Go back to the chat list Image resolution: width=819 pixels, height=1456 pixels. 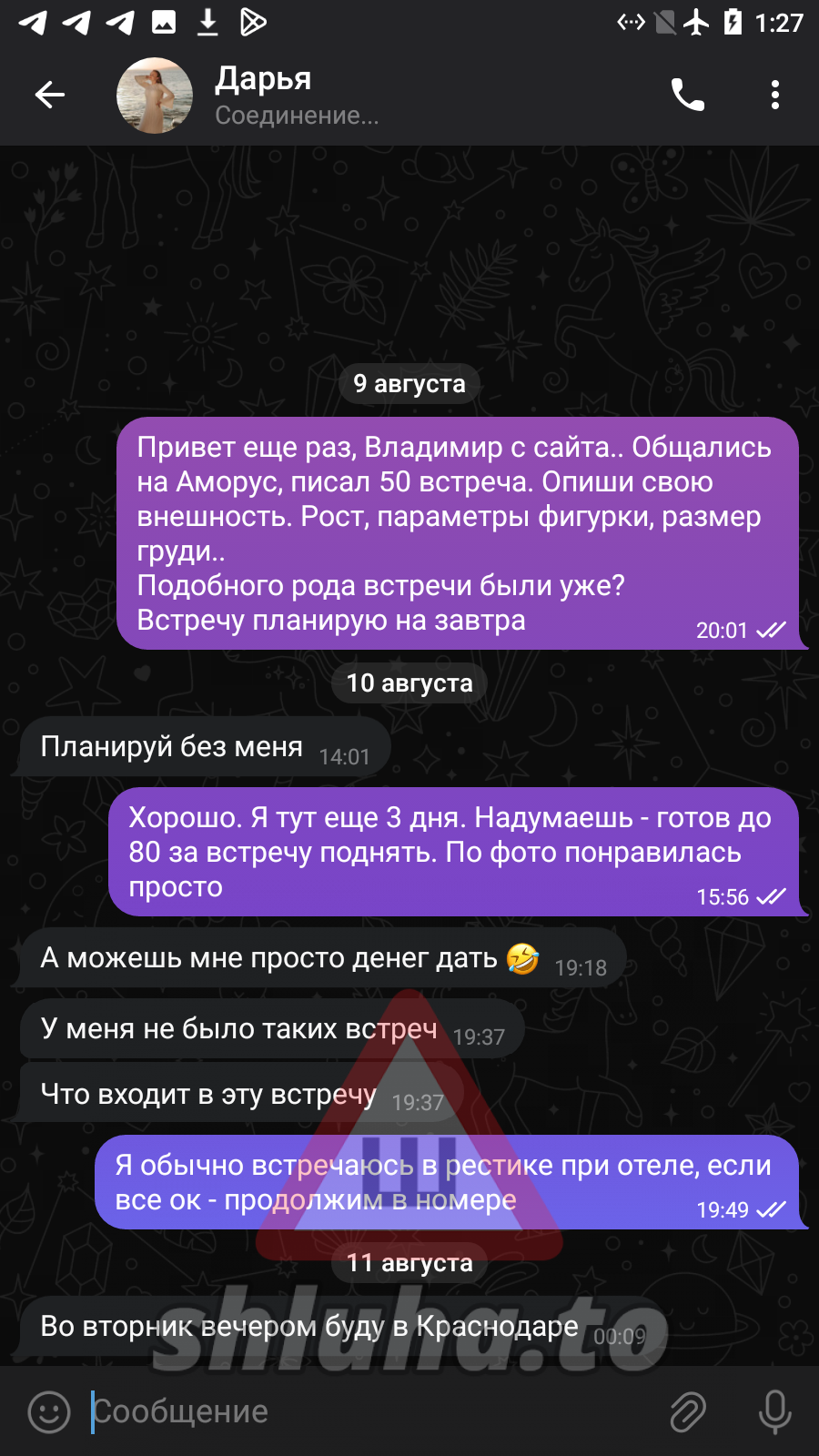coord(49,95)
